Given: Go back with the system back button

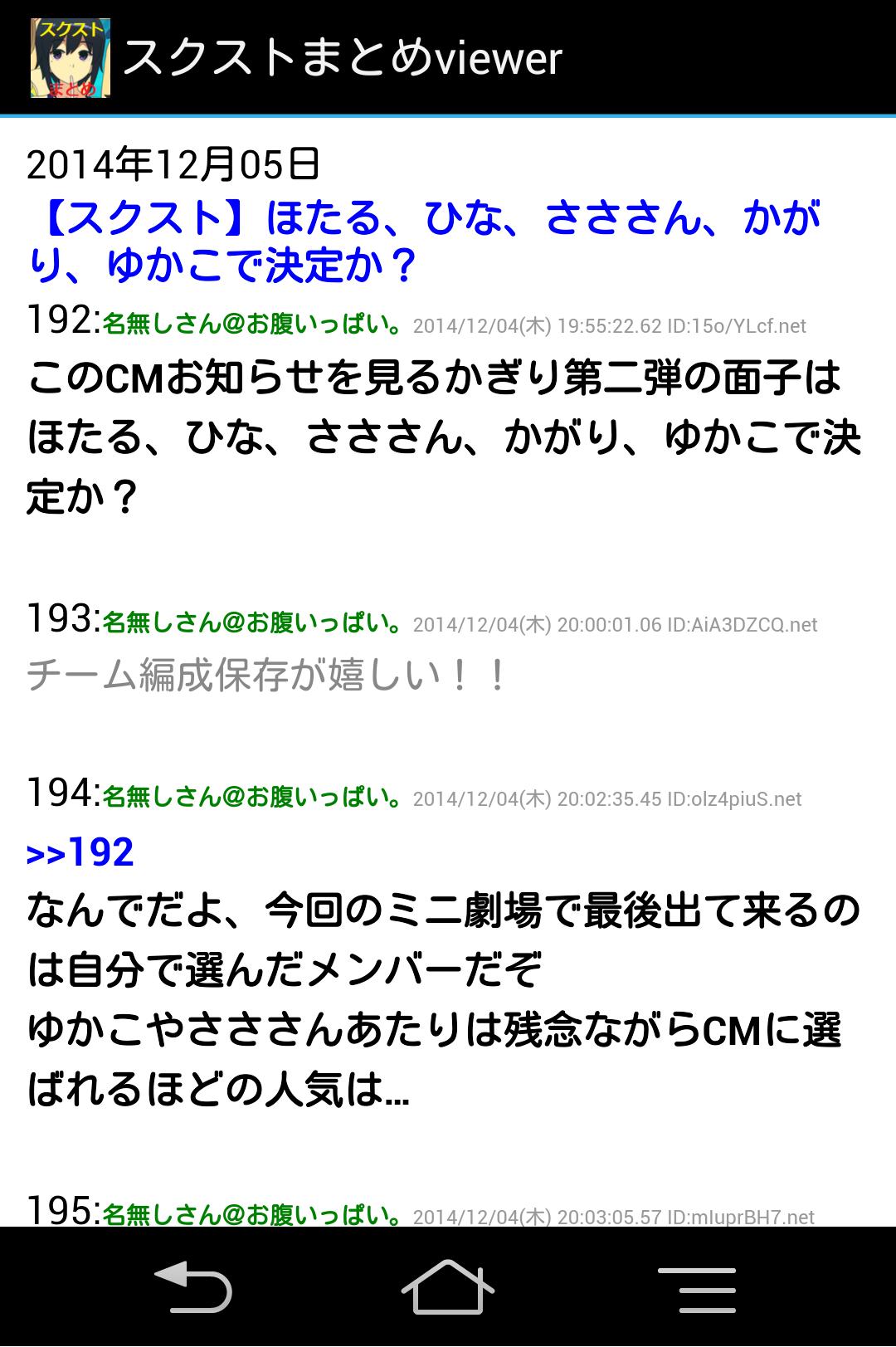Looking at the screenshot, I should click(x=194, y=1287).
